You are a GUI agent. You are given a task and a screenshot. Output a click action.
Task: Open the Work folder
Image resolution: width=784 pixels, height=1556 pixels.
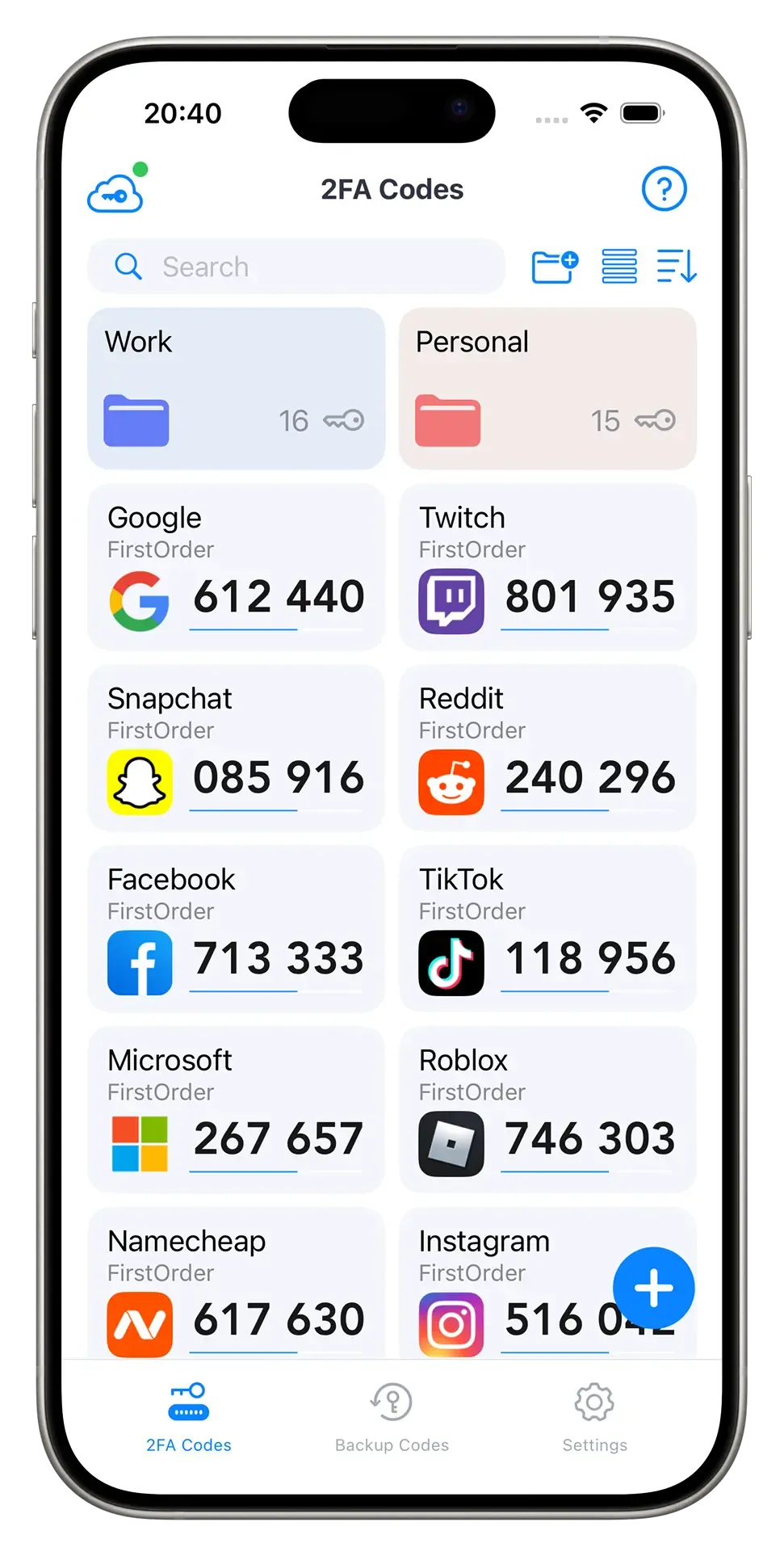236,388
